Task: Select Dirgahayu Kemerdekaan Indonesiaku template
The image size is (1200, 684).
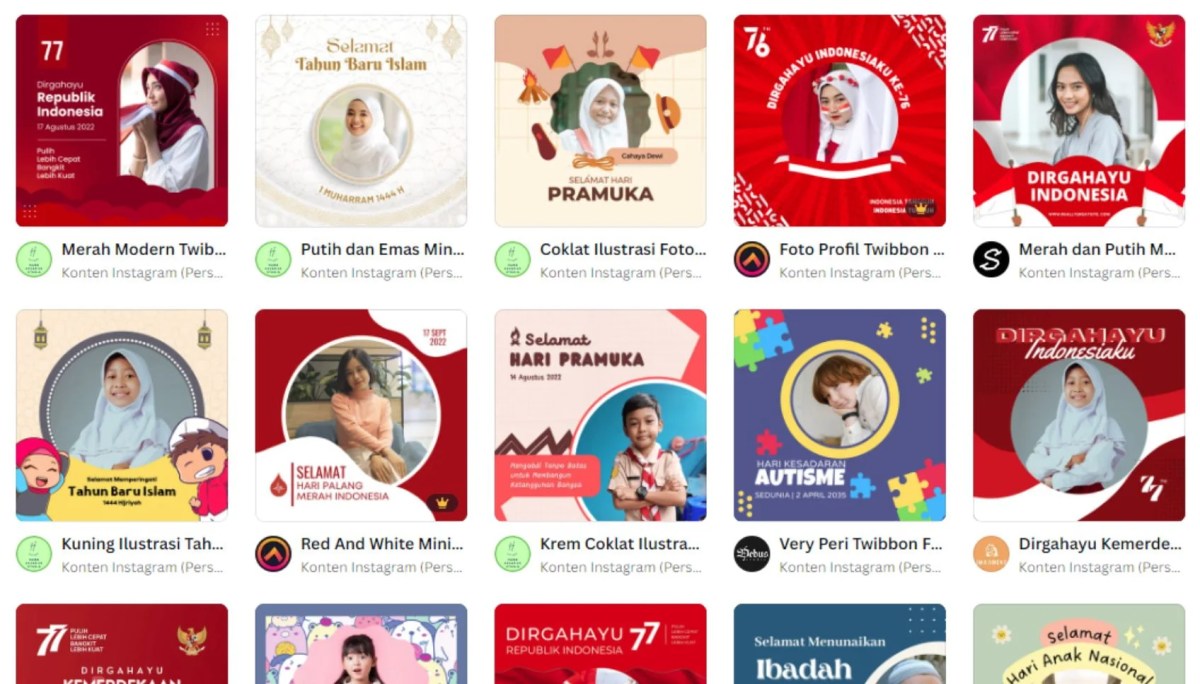Action: click(1079, 415)
